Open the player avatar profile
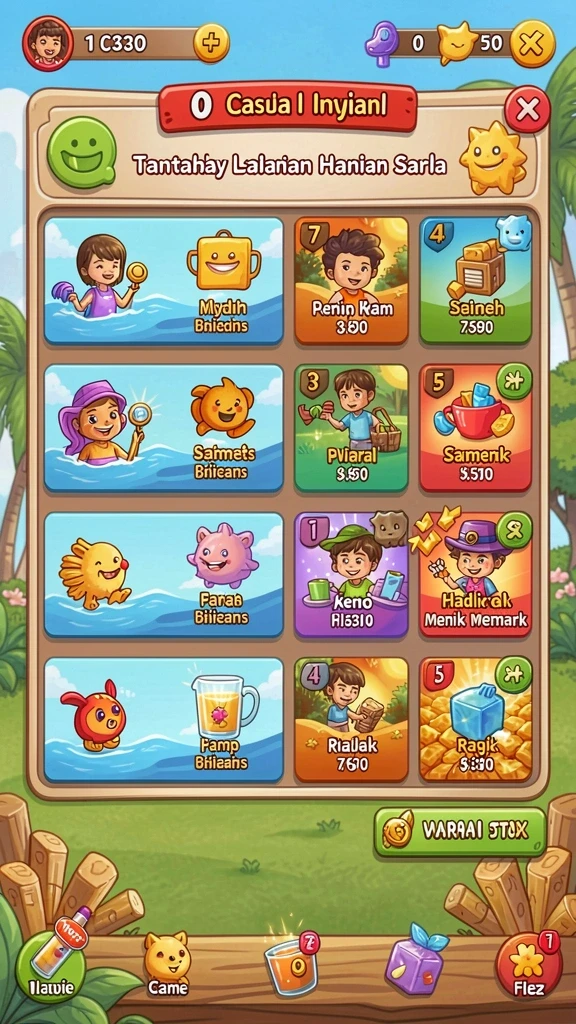 [47, 43]
